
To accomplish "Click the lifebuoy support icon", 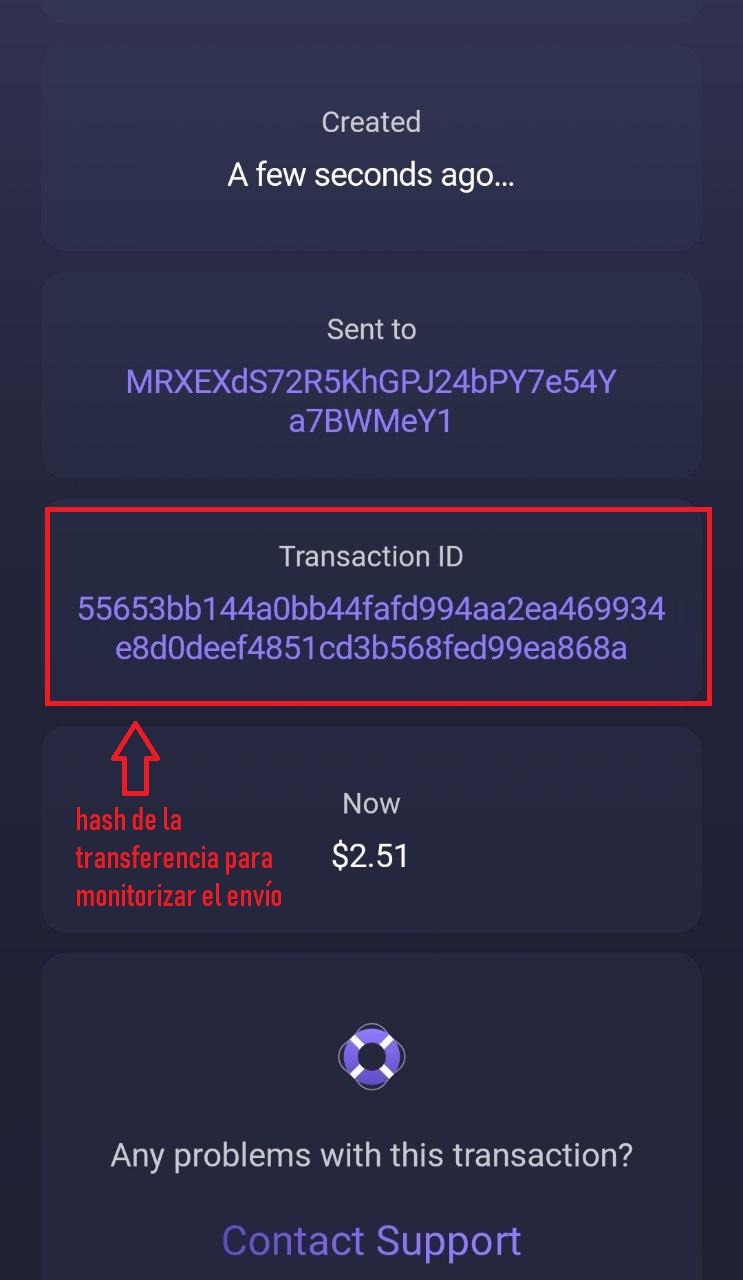I will [x=371, y=1055].
